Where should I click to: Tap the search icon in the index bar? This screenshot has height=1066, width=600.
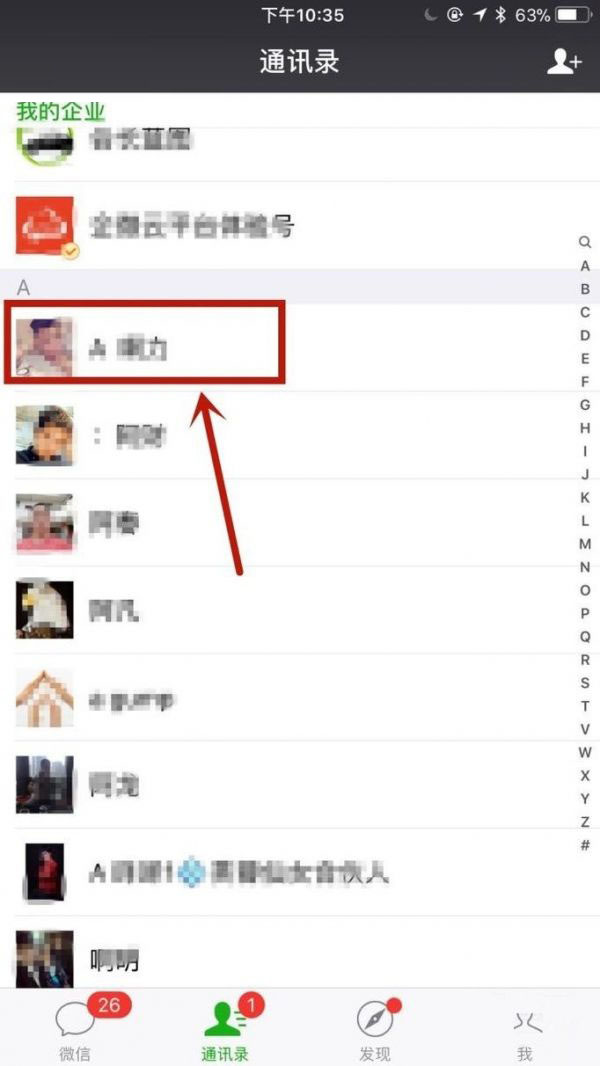coord(585,243)
